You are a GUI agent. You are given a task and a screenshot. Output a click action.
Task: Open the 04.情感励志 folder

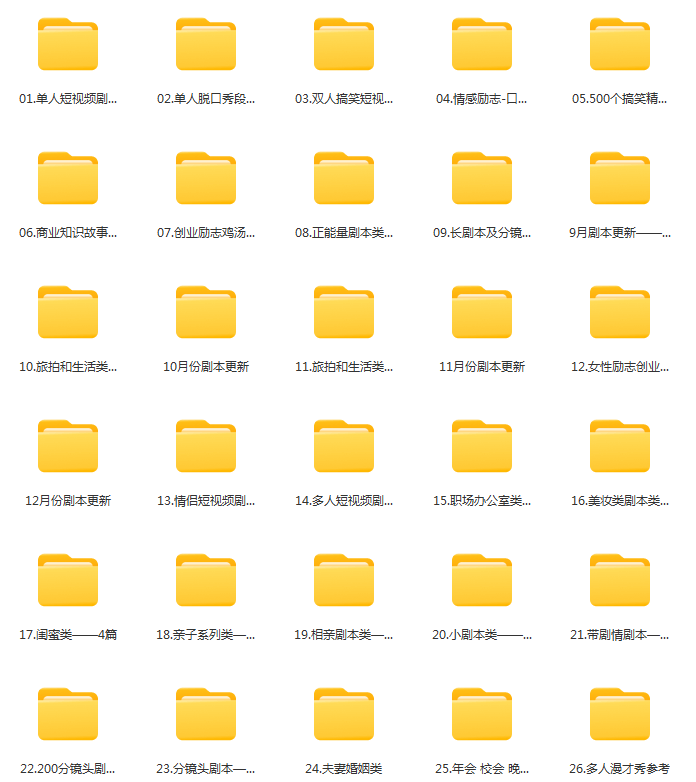(x=482, y=45)
